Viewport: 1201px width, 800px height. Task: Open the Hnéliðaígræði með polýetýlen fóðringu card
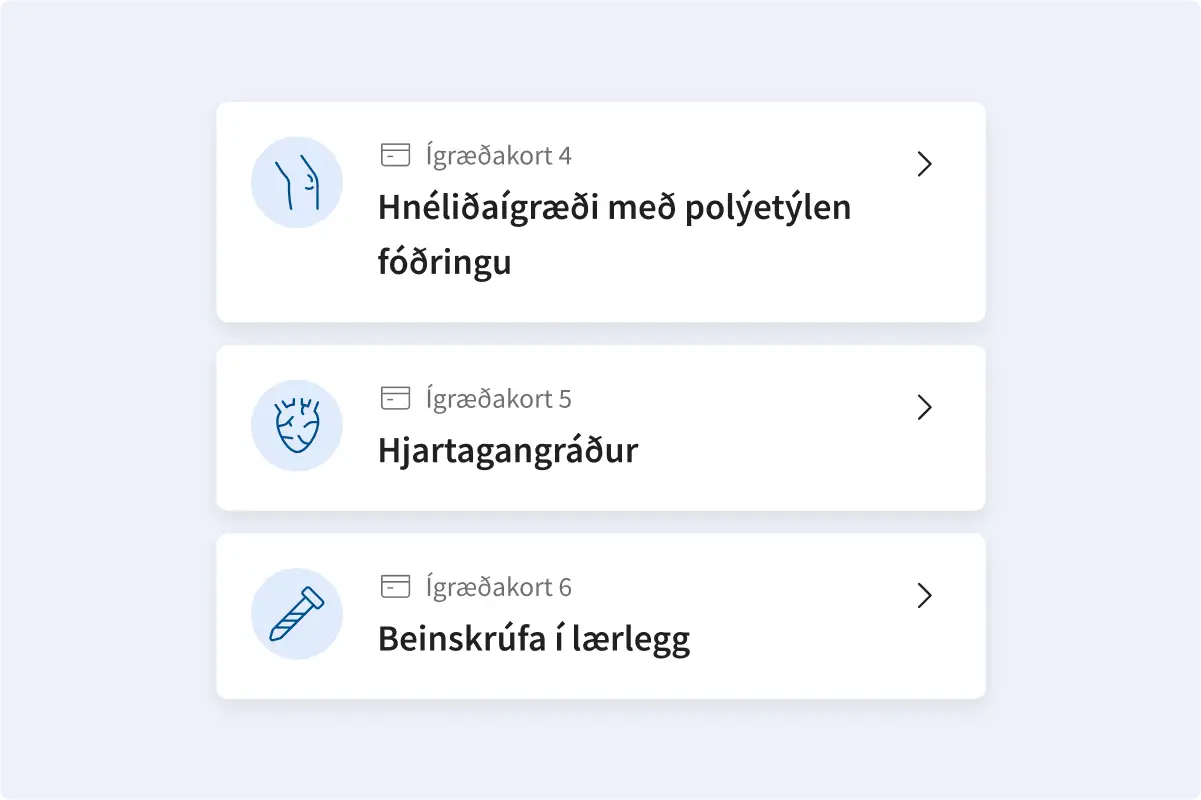(600, 212)
